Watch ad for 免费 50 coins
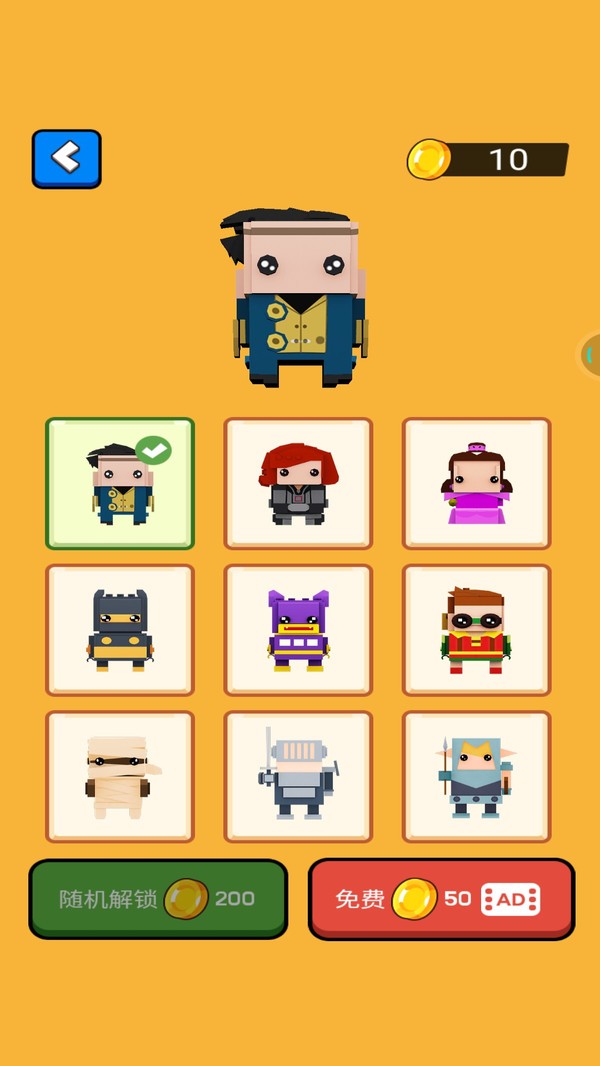The image size is (600, 1066). 441,899
